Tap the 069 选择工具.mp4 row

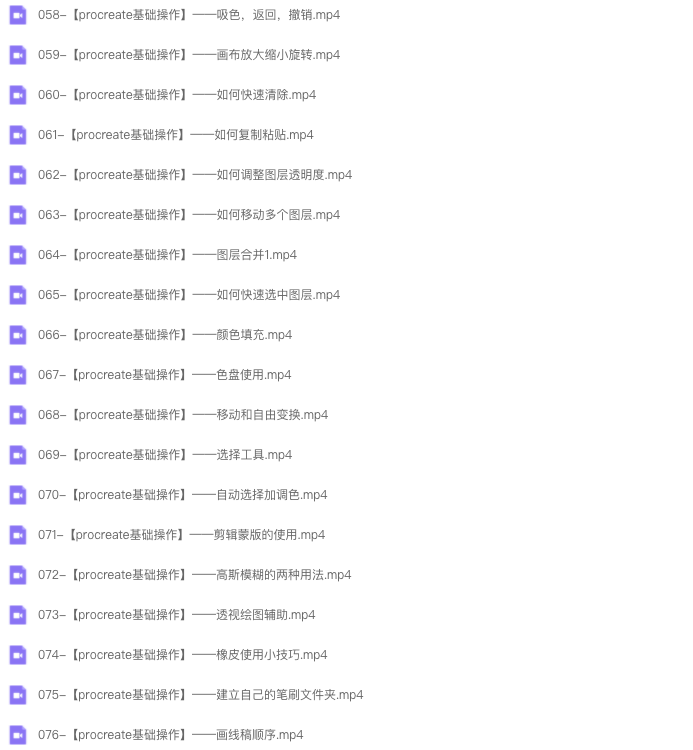click(x=165, y=455)
